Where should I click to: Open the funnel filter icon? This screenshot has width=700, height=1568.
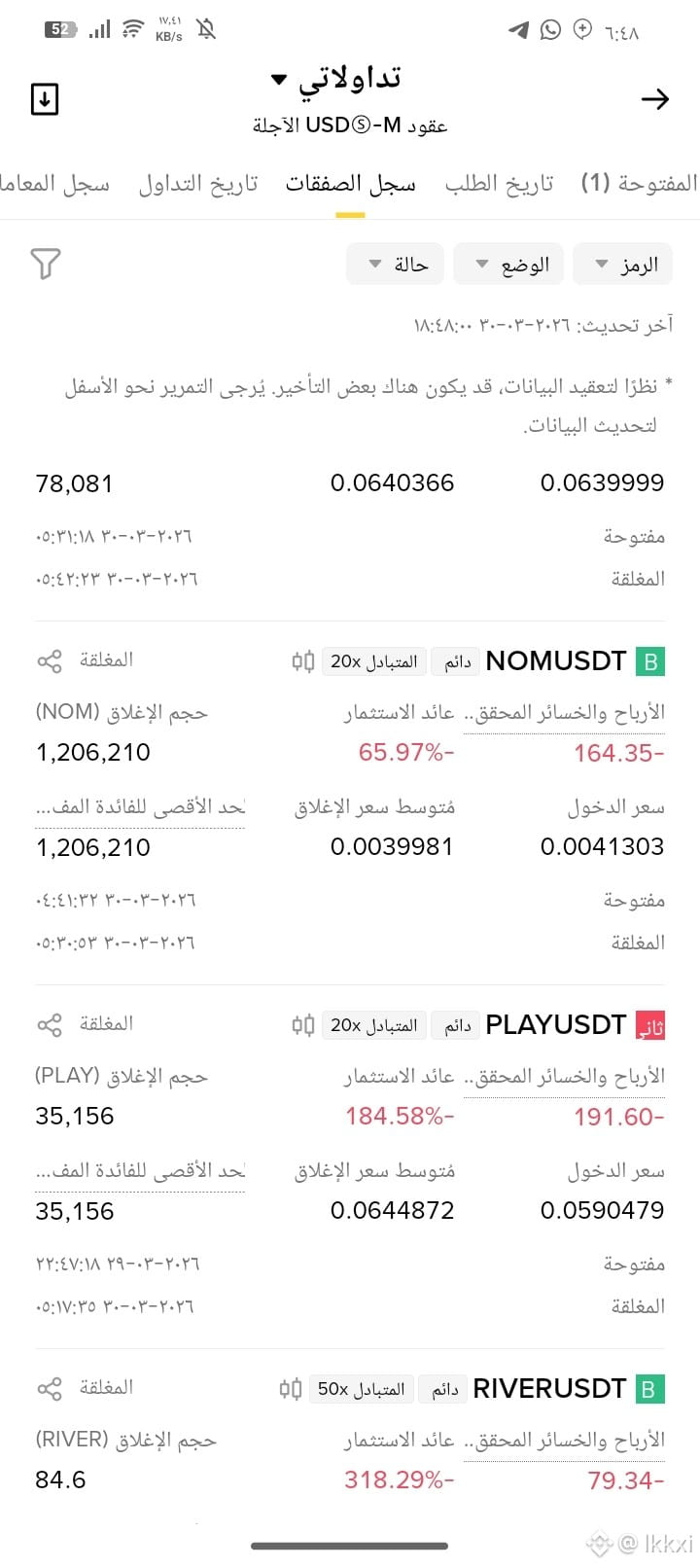(x=46, y=264)
